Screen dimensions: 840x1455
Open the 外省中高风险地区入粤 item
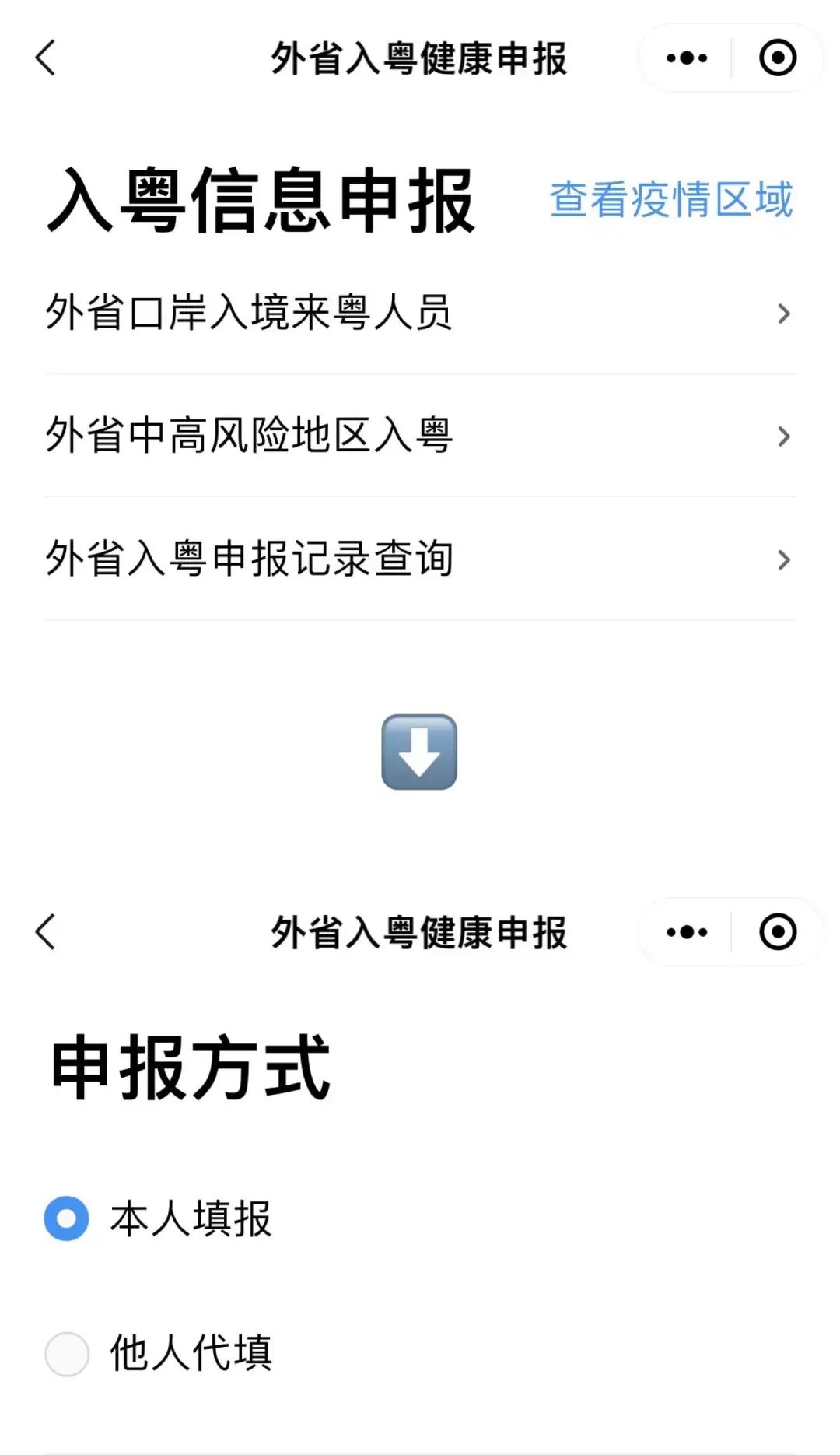click(249, 436)
